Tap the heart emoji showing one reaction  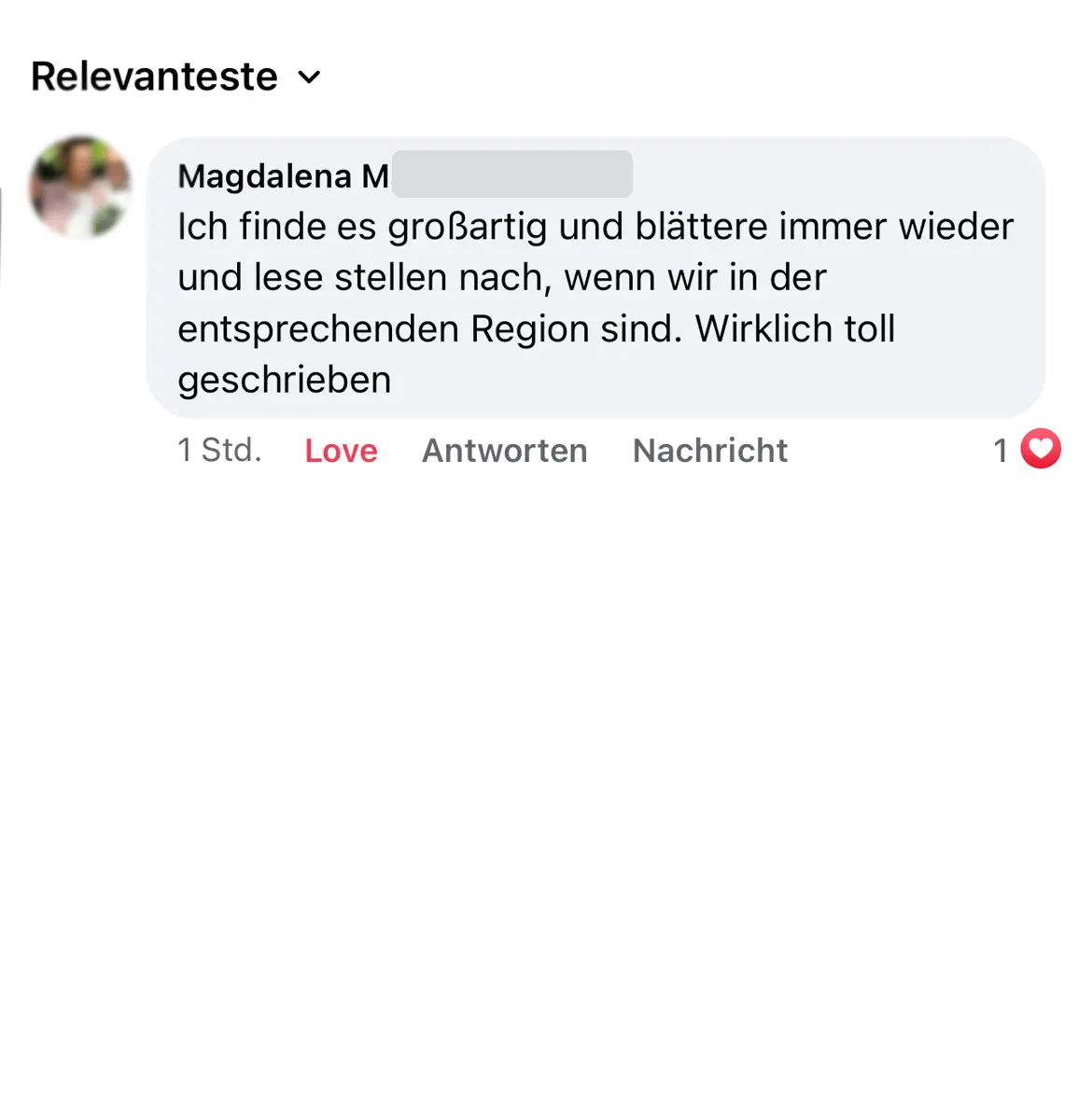click(1040, 450)
